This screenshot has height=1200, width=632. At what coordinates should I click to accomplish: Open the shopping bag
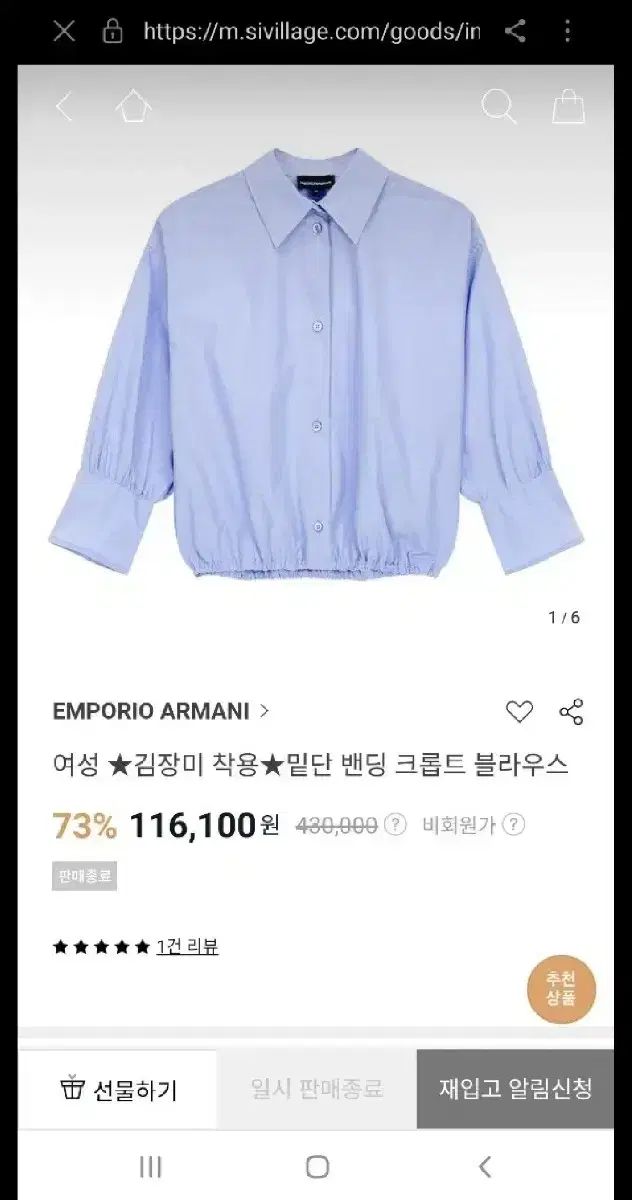point(568,106)
